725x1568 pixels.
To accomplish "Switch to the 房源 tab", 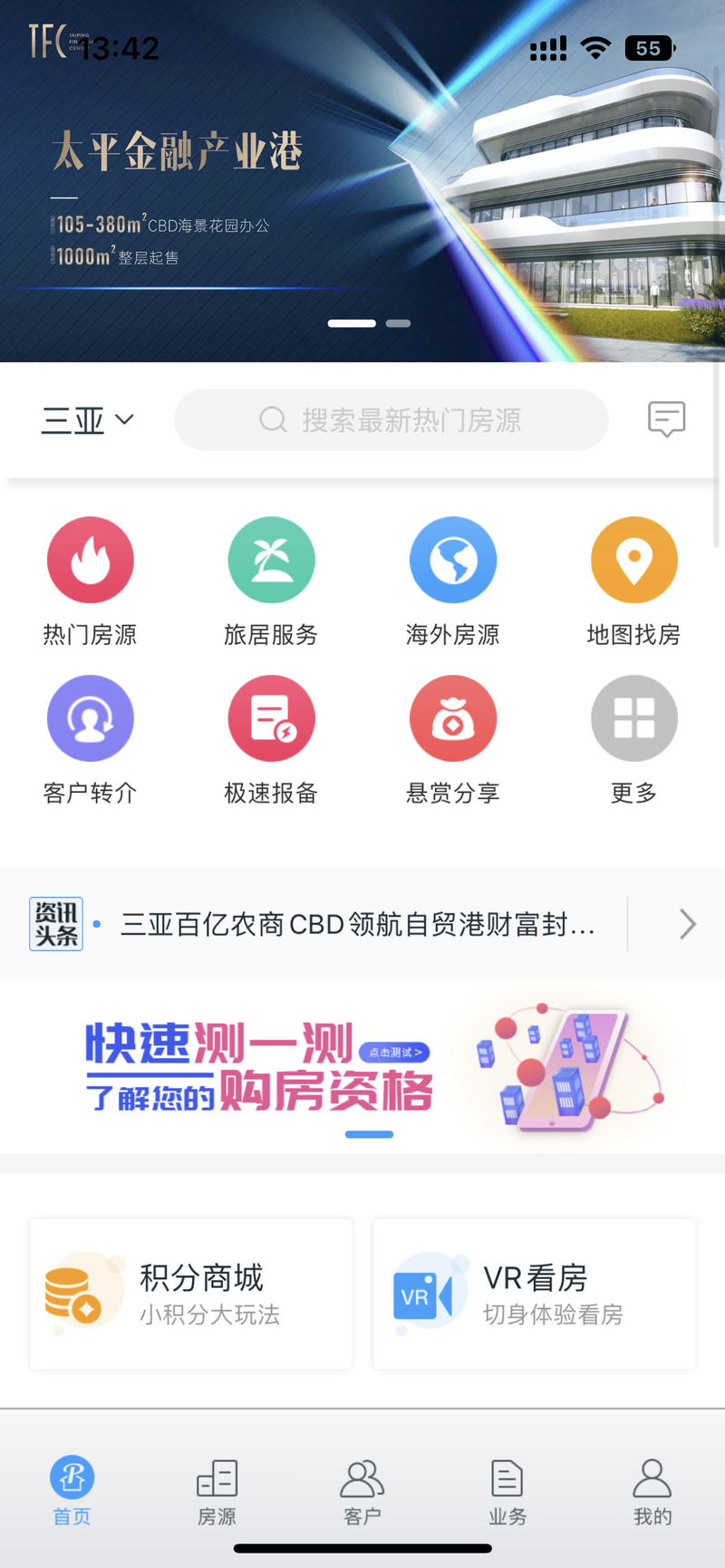I will click(x=217, y=1491).
